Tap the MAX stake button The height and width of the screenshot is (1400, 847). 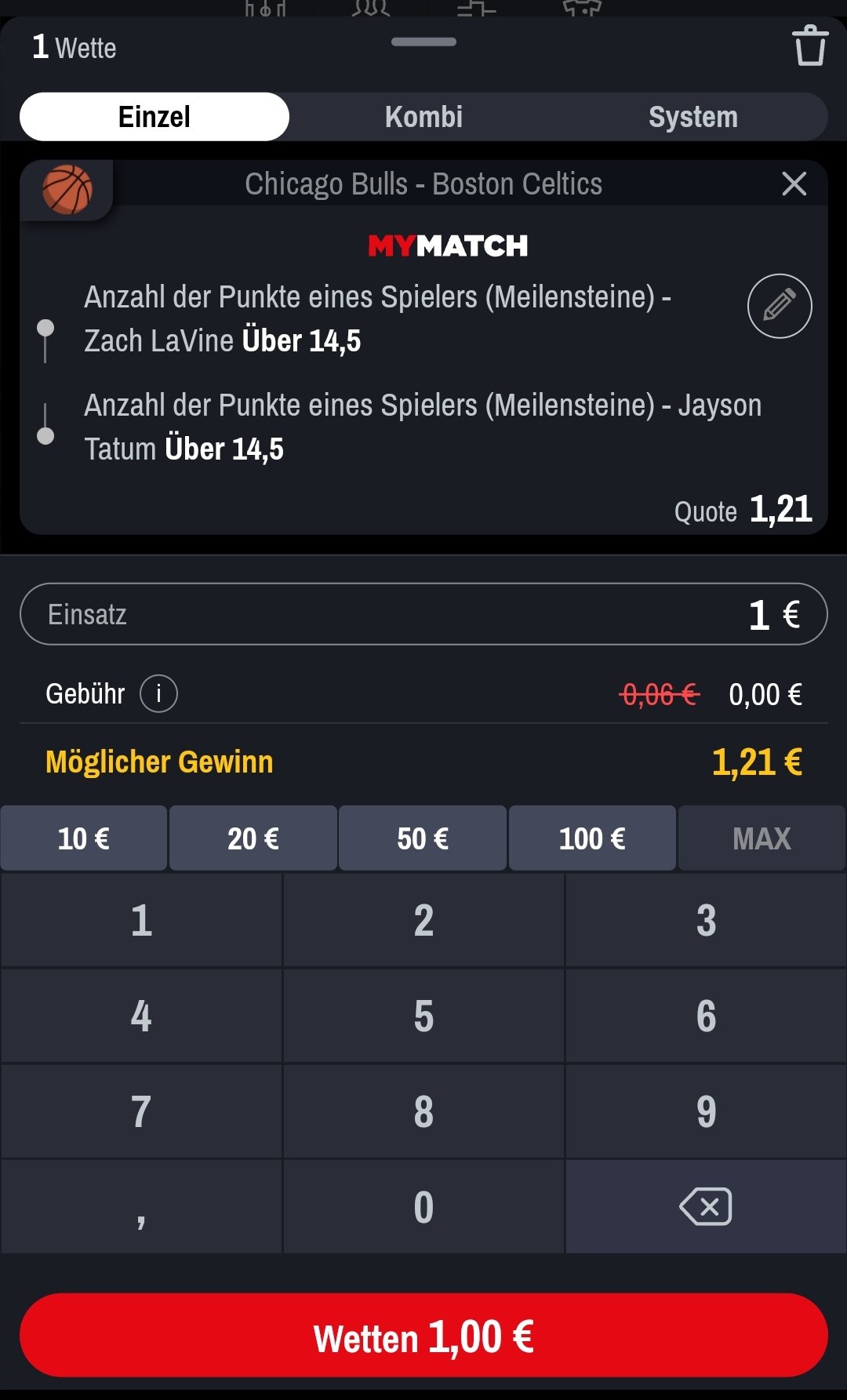[762, 838]
